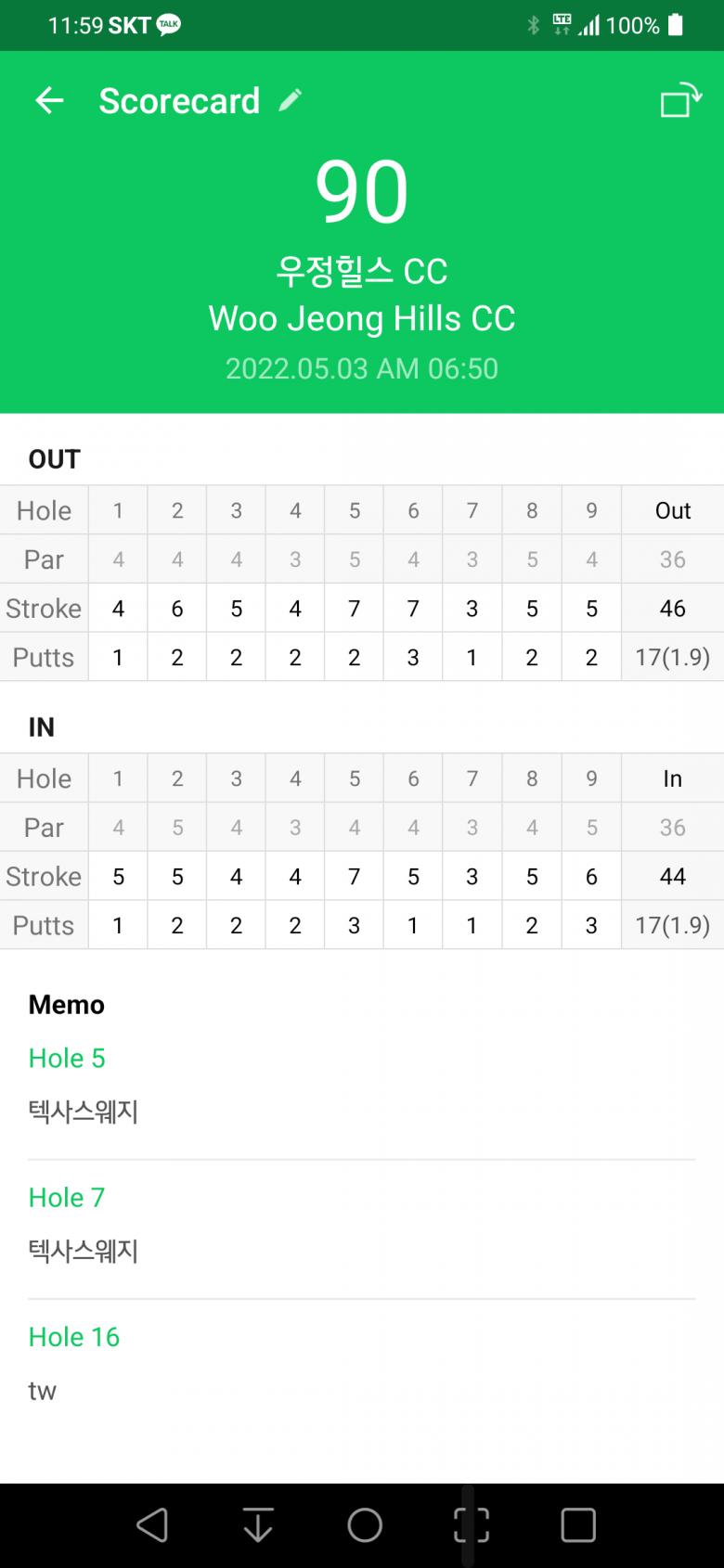
Task: Open recent apps from navigation bar
Action: pos(577,1524)
